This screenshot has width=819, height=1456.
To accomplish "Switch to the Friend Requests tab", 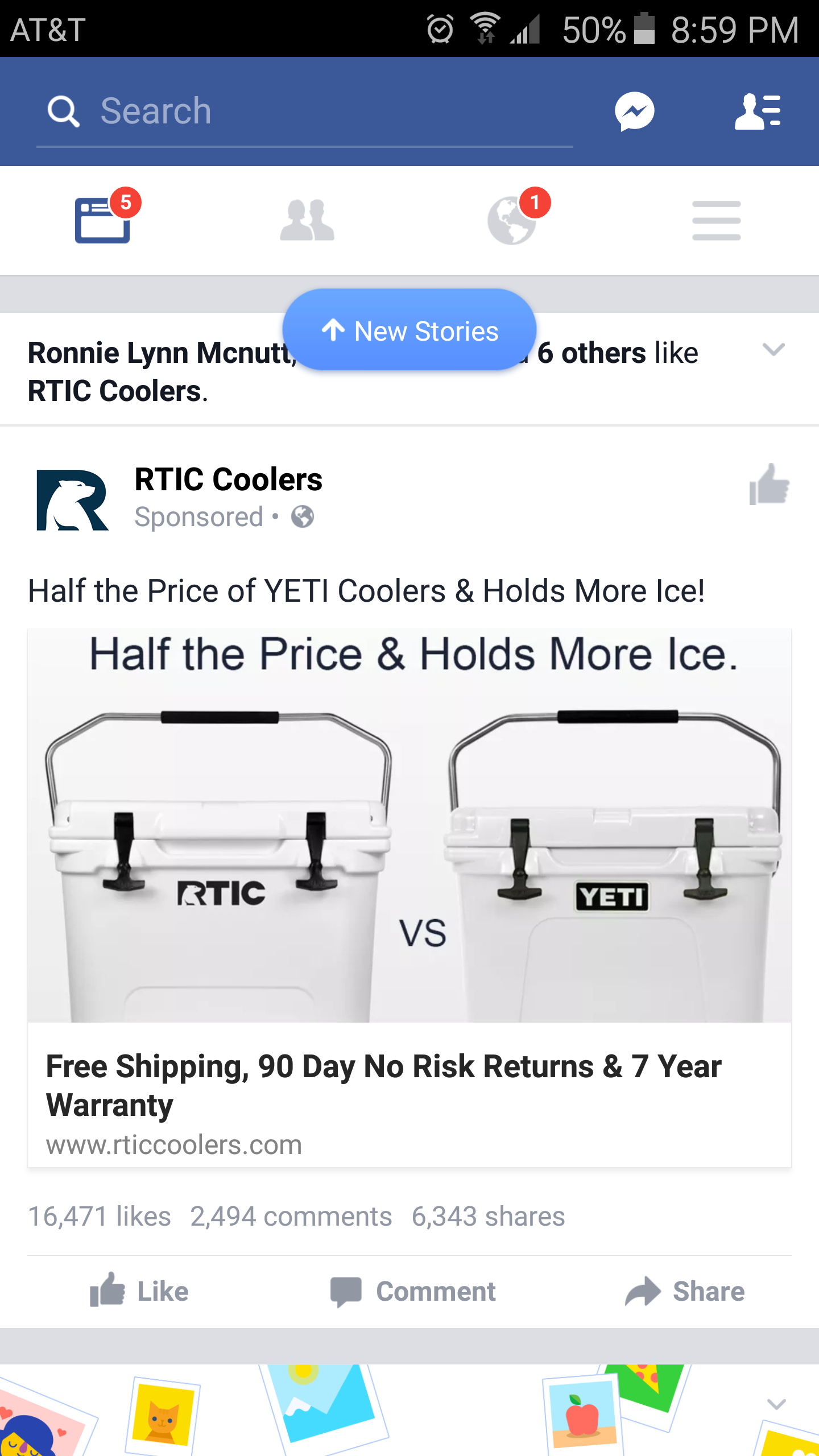I will pos(307,221).
